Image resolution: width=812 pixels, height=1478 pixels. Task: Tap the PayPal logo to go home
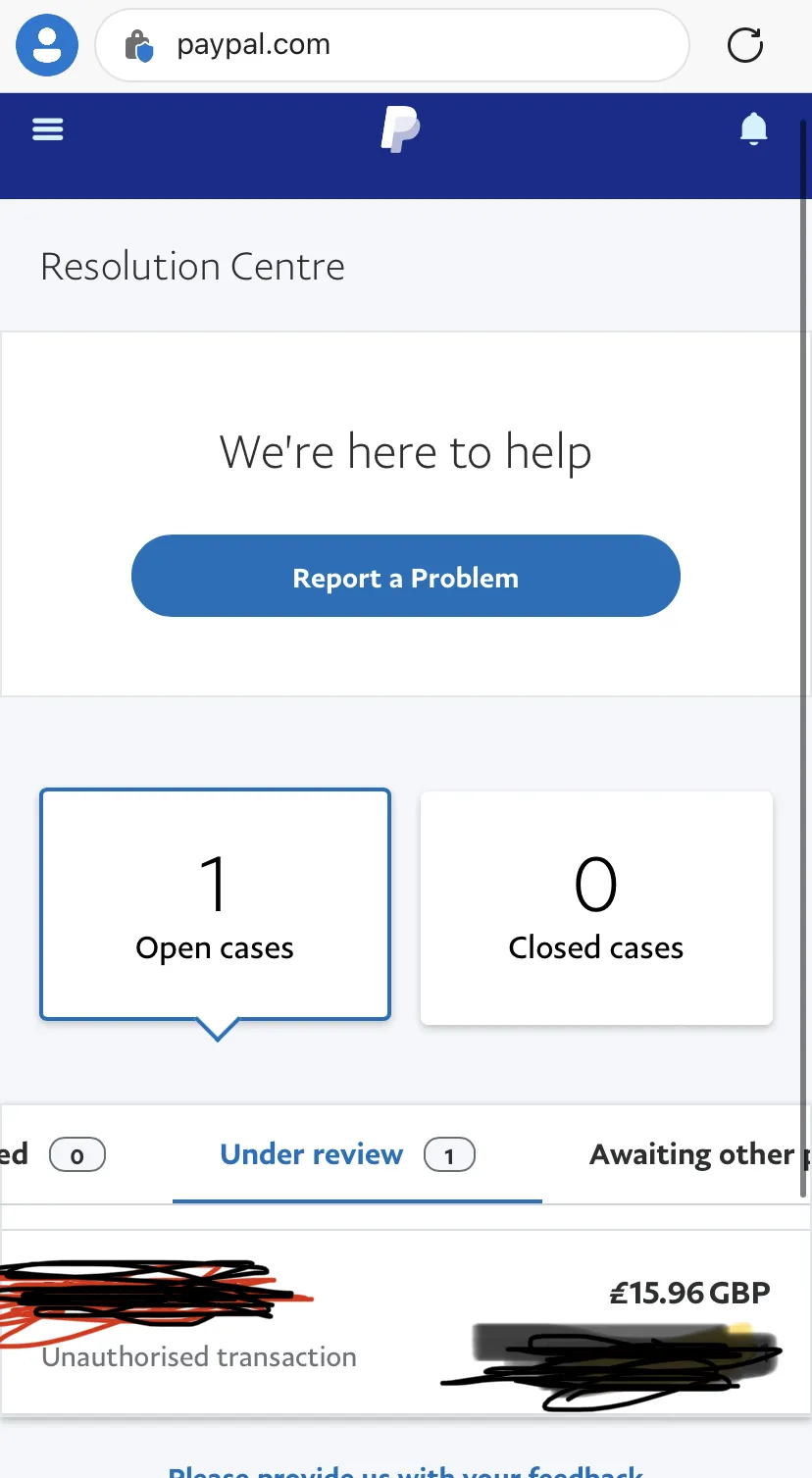pyautogui.click(x=400, y=129)
